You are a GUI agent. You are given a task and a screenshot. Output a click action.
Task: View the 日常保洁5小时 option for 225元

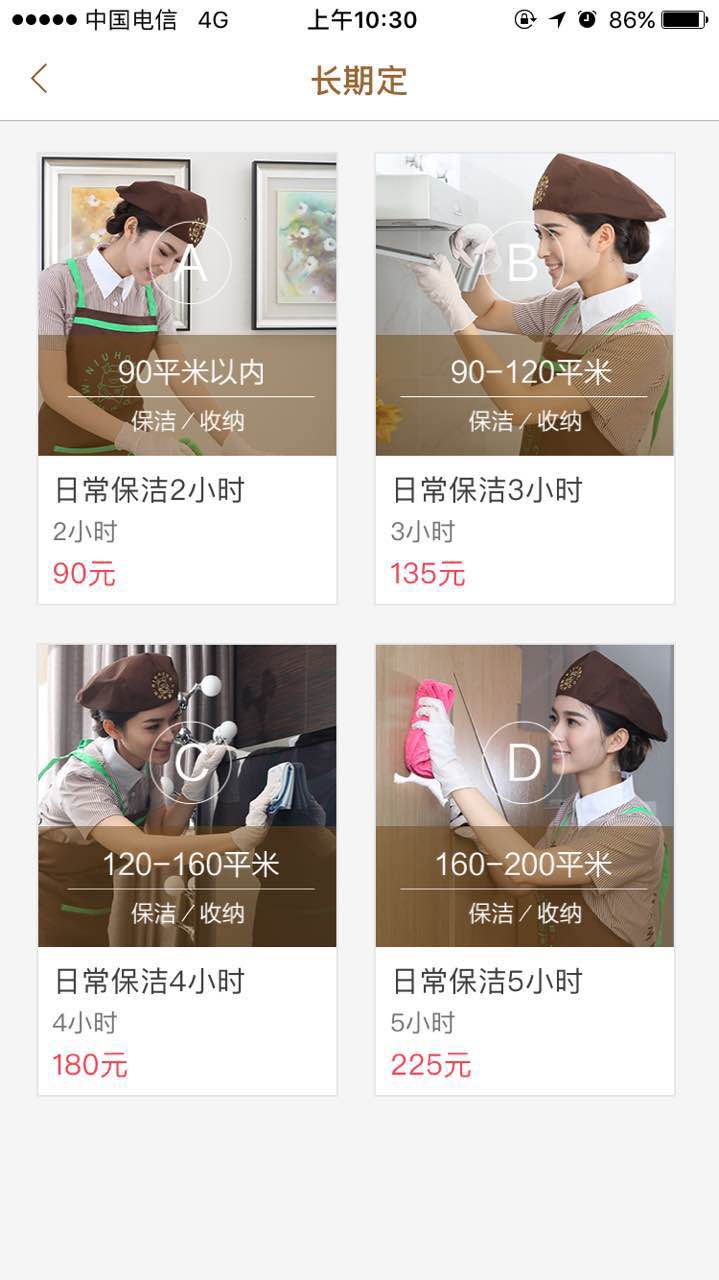525,870
